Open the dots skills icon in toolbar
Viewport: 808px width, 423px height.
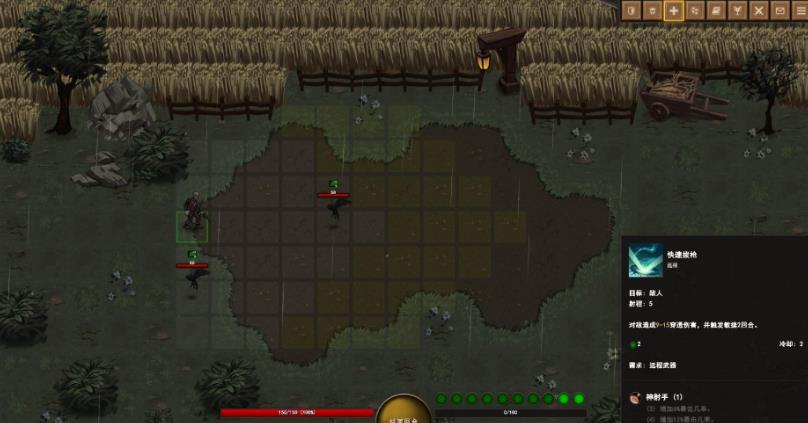[695, 10]
